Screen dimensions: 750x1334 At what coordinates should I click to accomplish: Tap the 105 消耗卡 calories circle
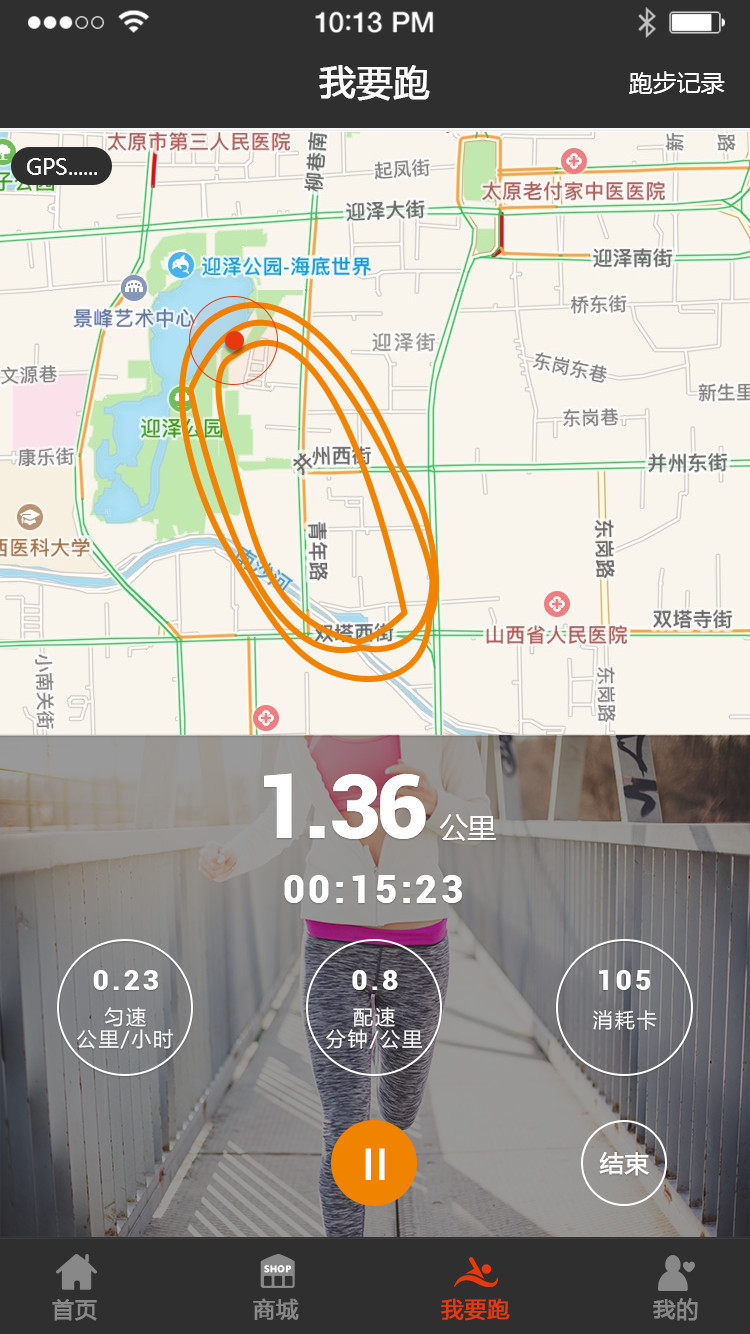tap(623, 1007)
